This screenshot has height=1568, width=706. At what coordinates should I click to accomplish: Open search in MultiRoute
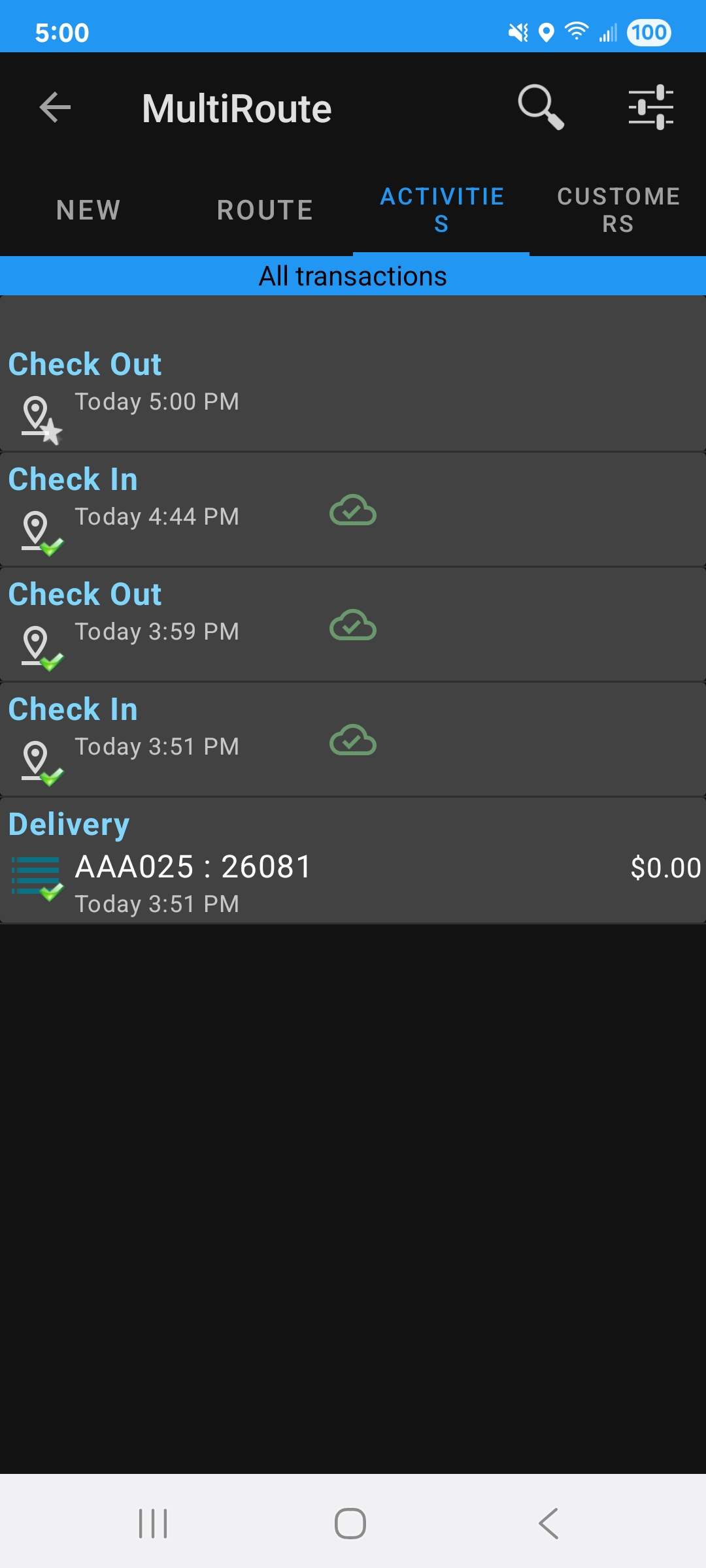click(541, 107)
